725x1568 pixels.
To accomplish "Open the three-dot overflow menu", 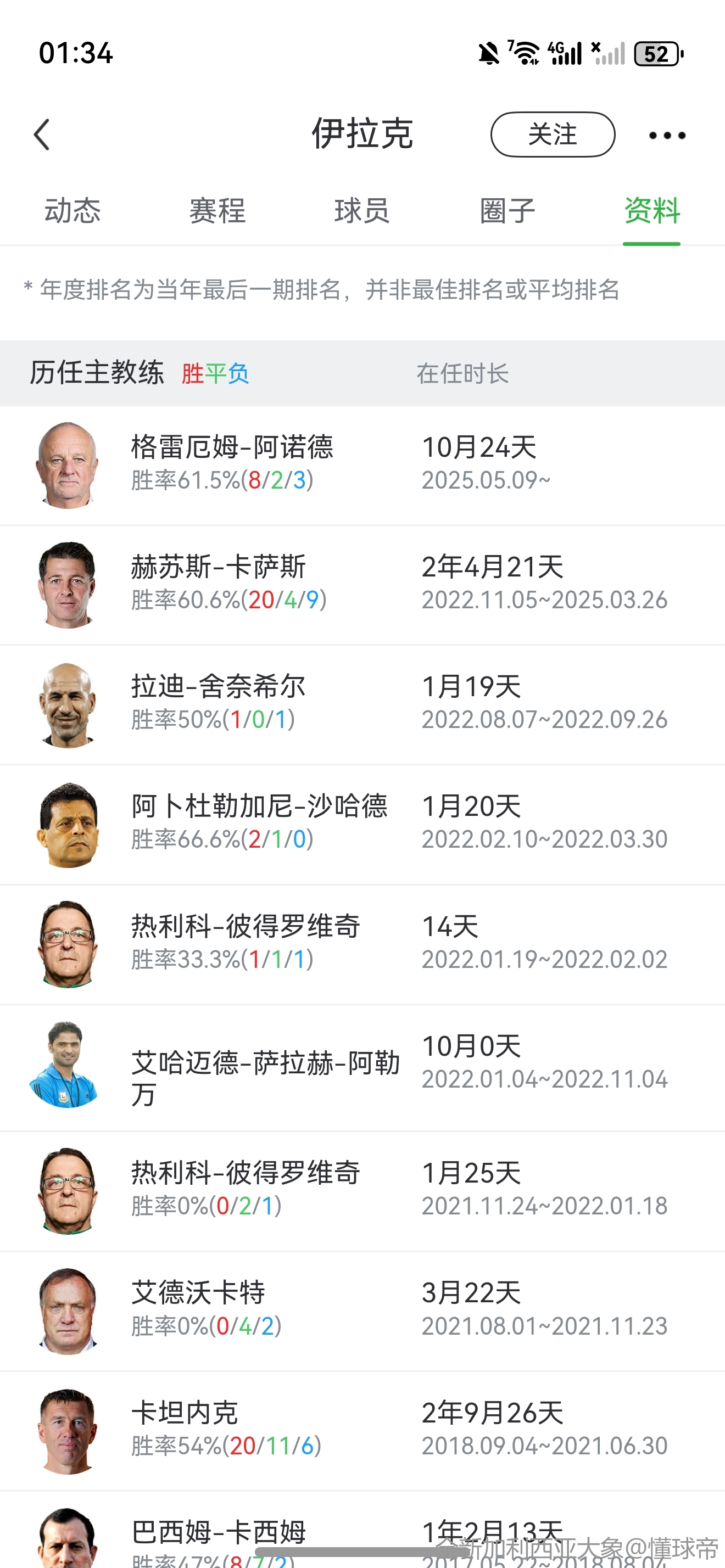I will pyautogui.click(x=667, y=135).
